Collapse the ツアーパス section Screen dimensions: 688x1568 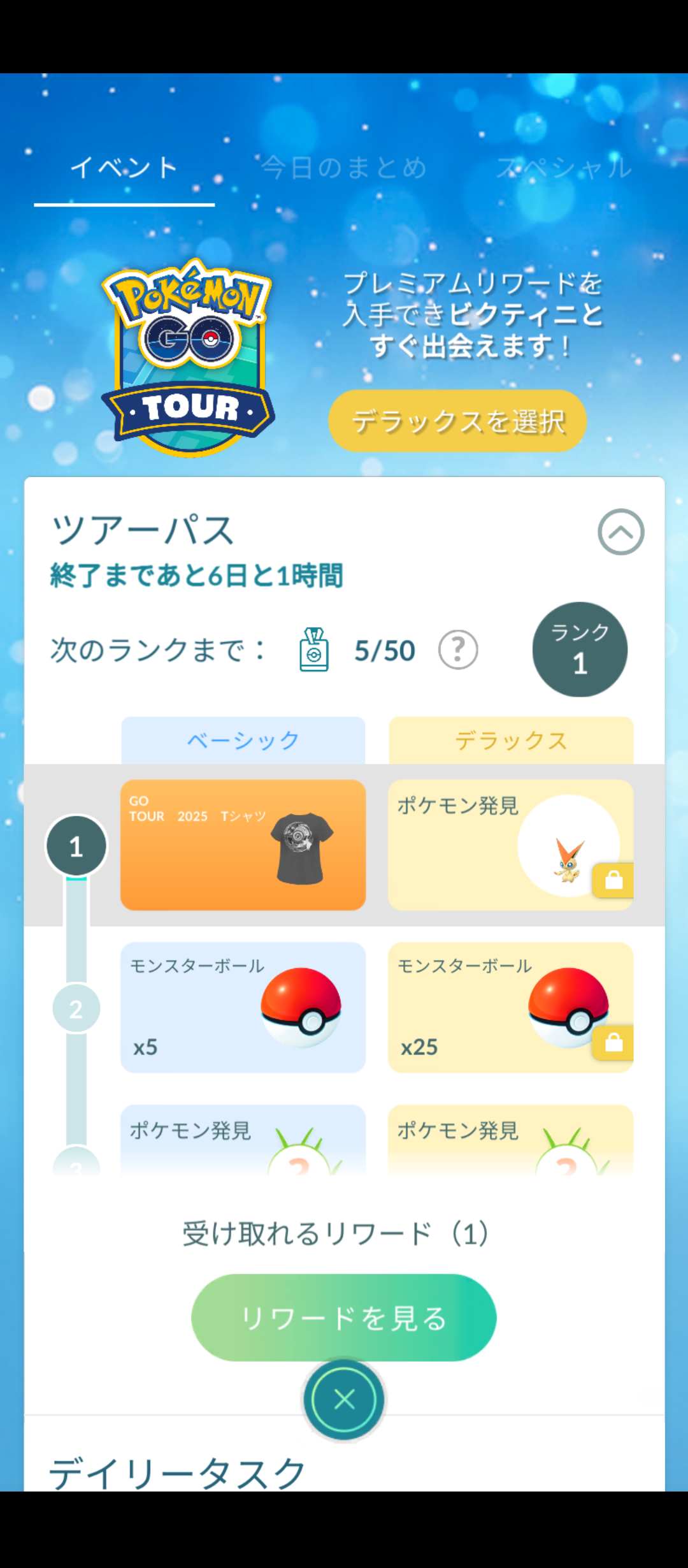tap(620, 532)
